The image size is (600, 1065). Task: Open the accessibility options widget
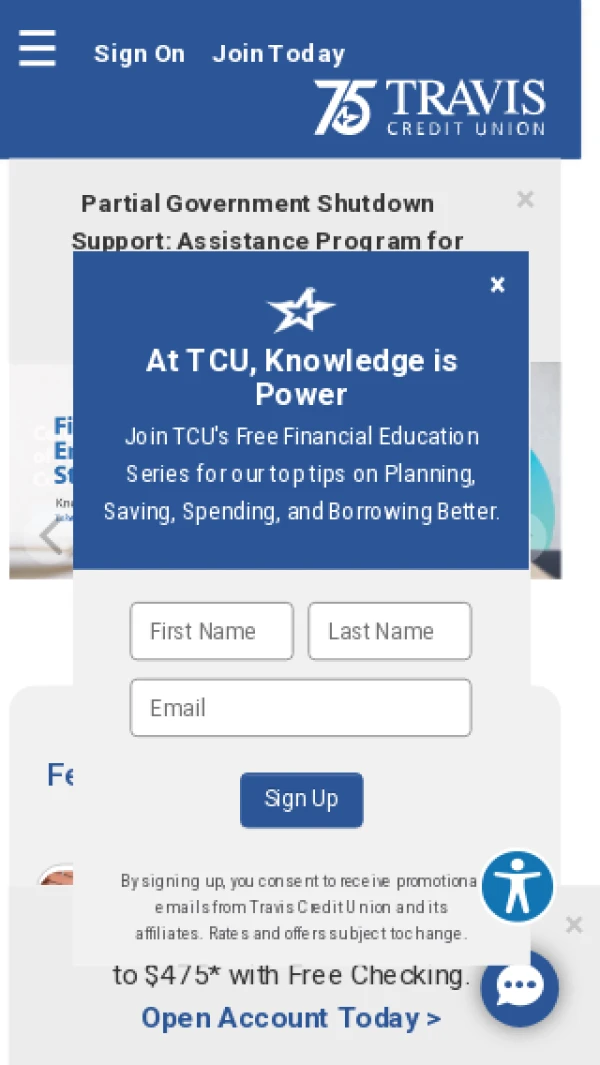pyautogui.click(x=517, y=886)
